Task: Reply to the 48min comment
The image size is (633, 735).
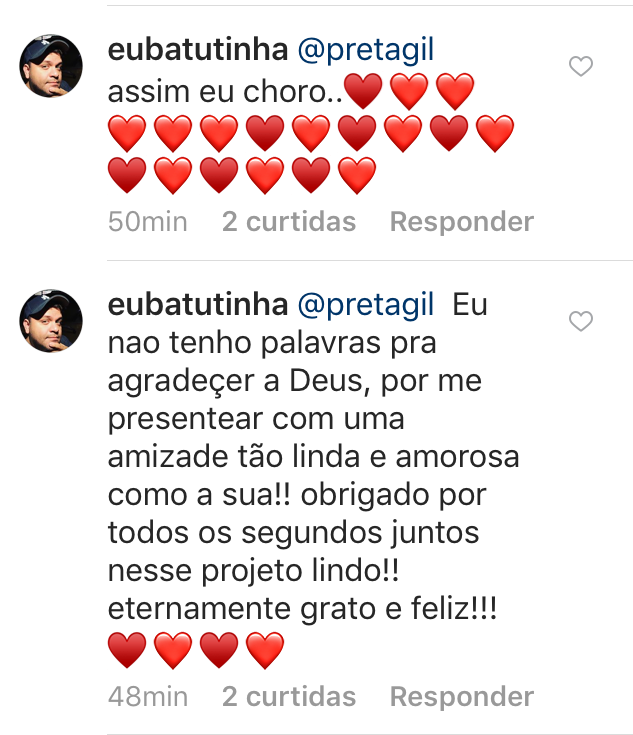Action: (x=461, y=696)
